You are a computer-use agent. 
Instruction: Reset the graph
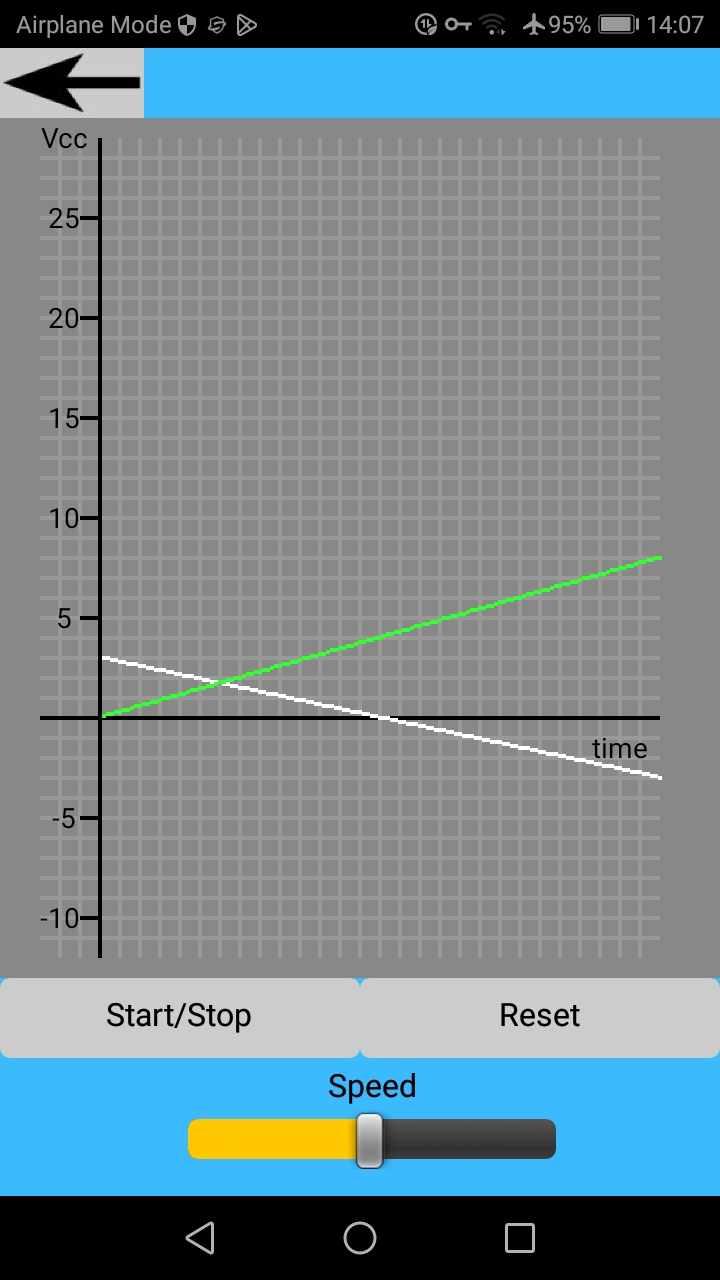coord(540,1017)
